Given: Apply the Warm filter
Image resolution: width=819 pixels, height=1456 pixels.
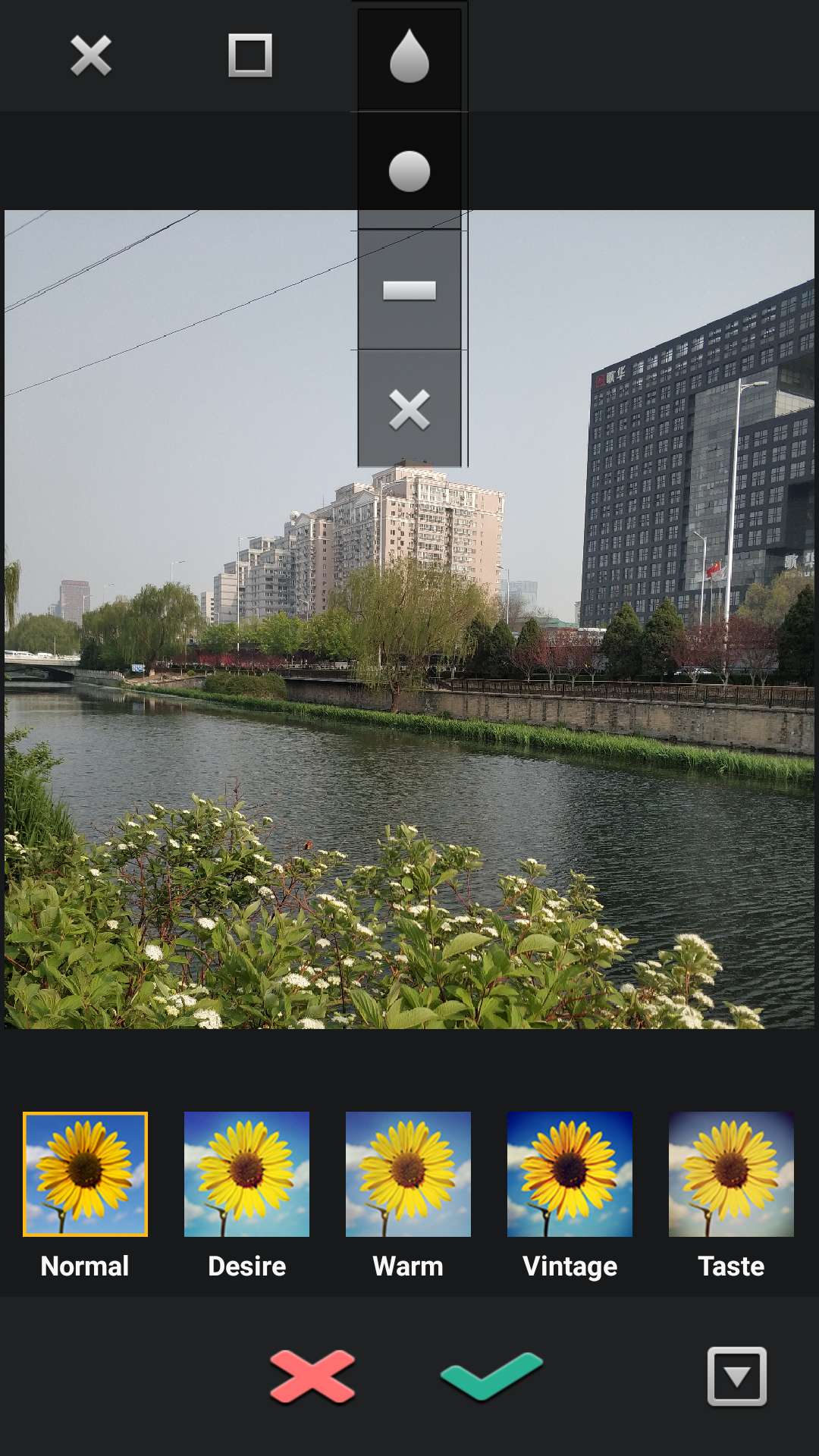Looking at the screenshot, I should (x=408, y=1174).
